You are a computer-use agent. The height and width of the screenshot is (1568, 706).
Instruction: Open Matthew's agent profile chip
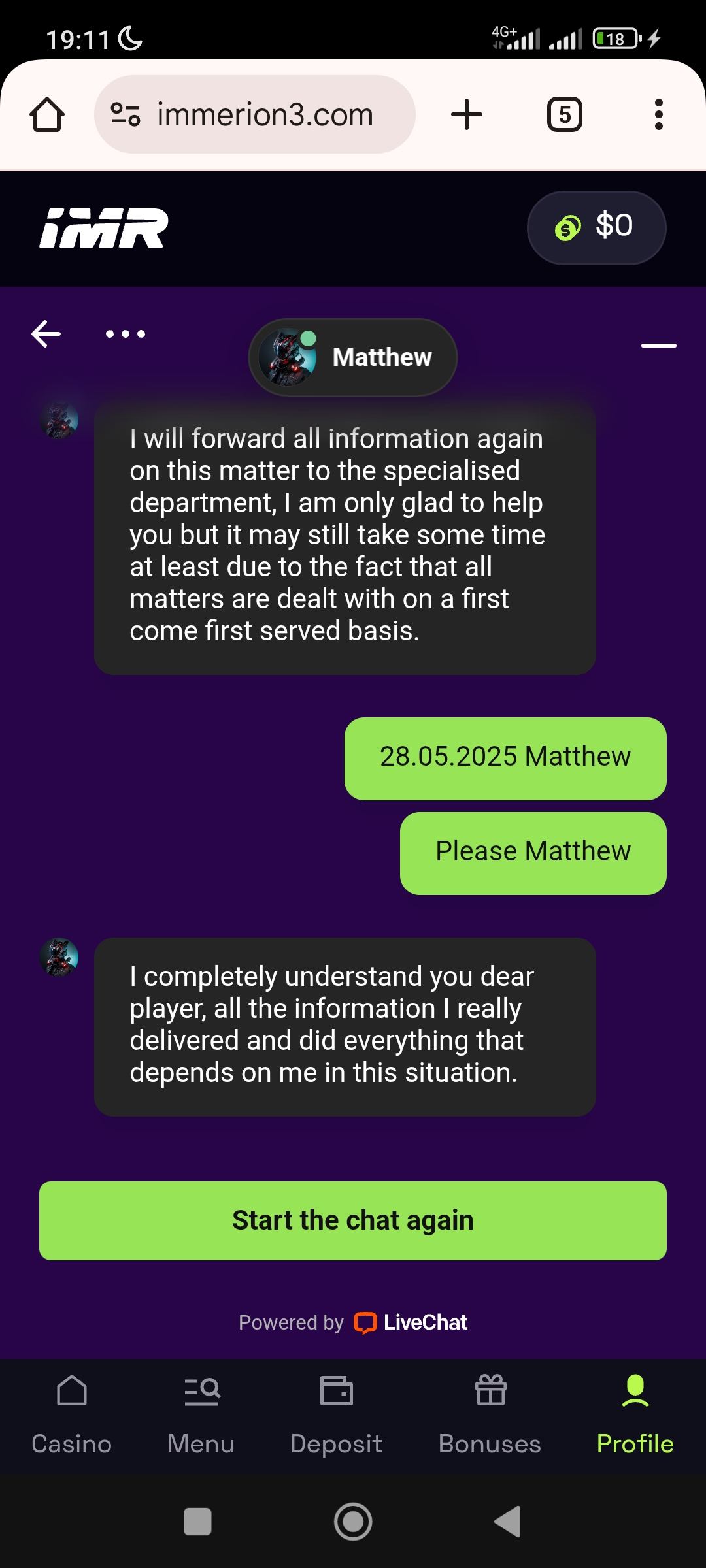tap(353, 357)
